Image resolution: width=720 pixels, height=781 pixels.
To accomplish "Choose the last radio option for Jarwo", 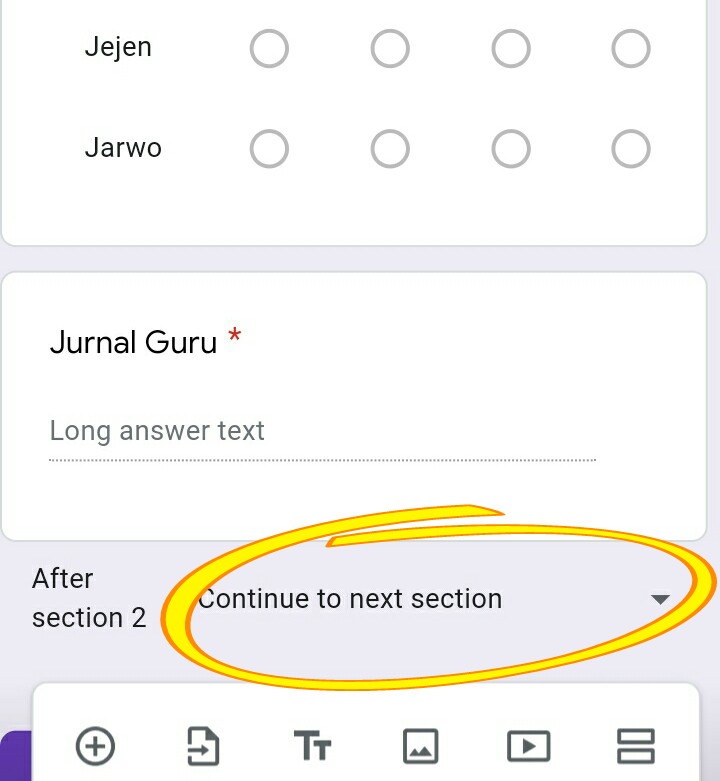I will point(631,149).
